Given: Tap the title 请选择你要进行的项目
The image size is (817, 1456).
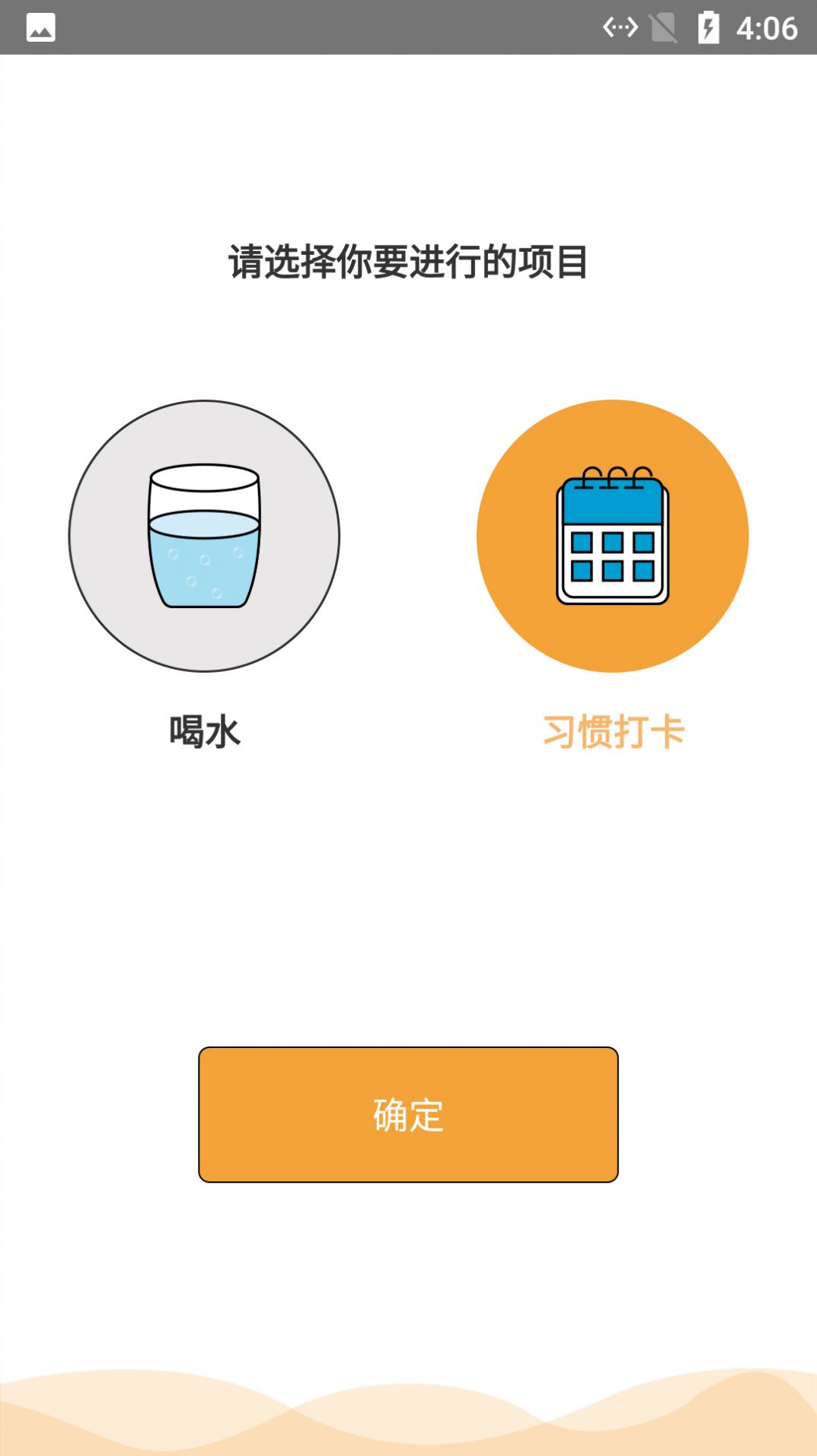Looking at the screenshot, I should 408,261.
